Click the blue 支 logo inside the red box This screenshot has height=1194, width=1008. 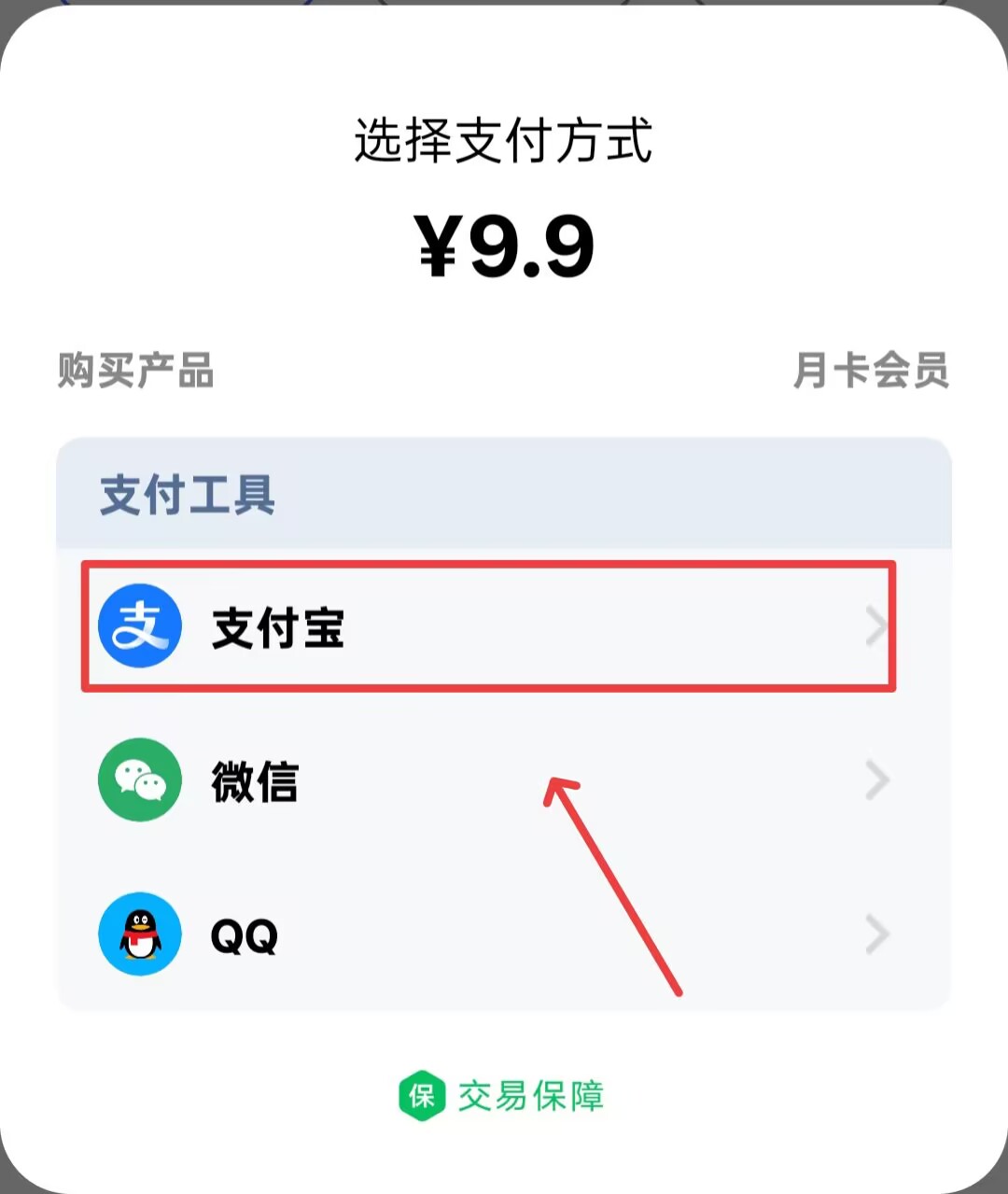(x=138, y=625)
